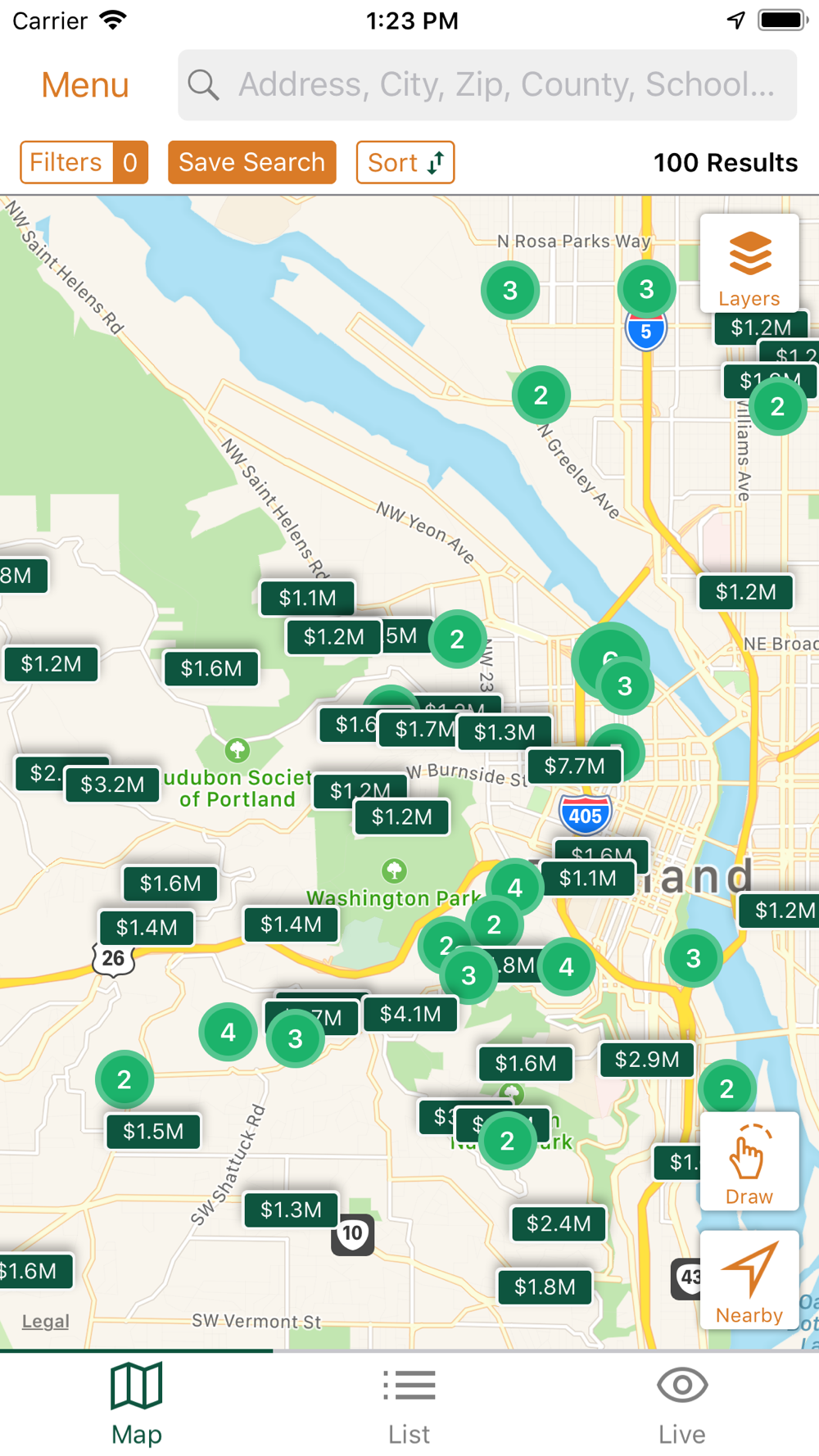Open the Menu
This screenshot has width=819, height=1456.
click(x=85, y=85)
